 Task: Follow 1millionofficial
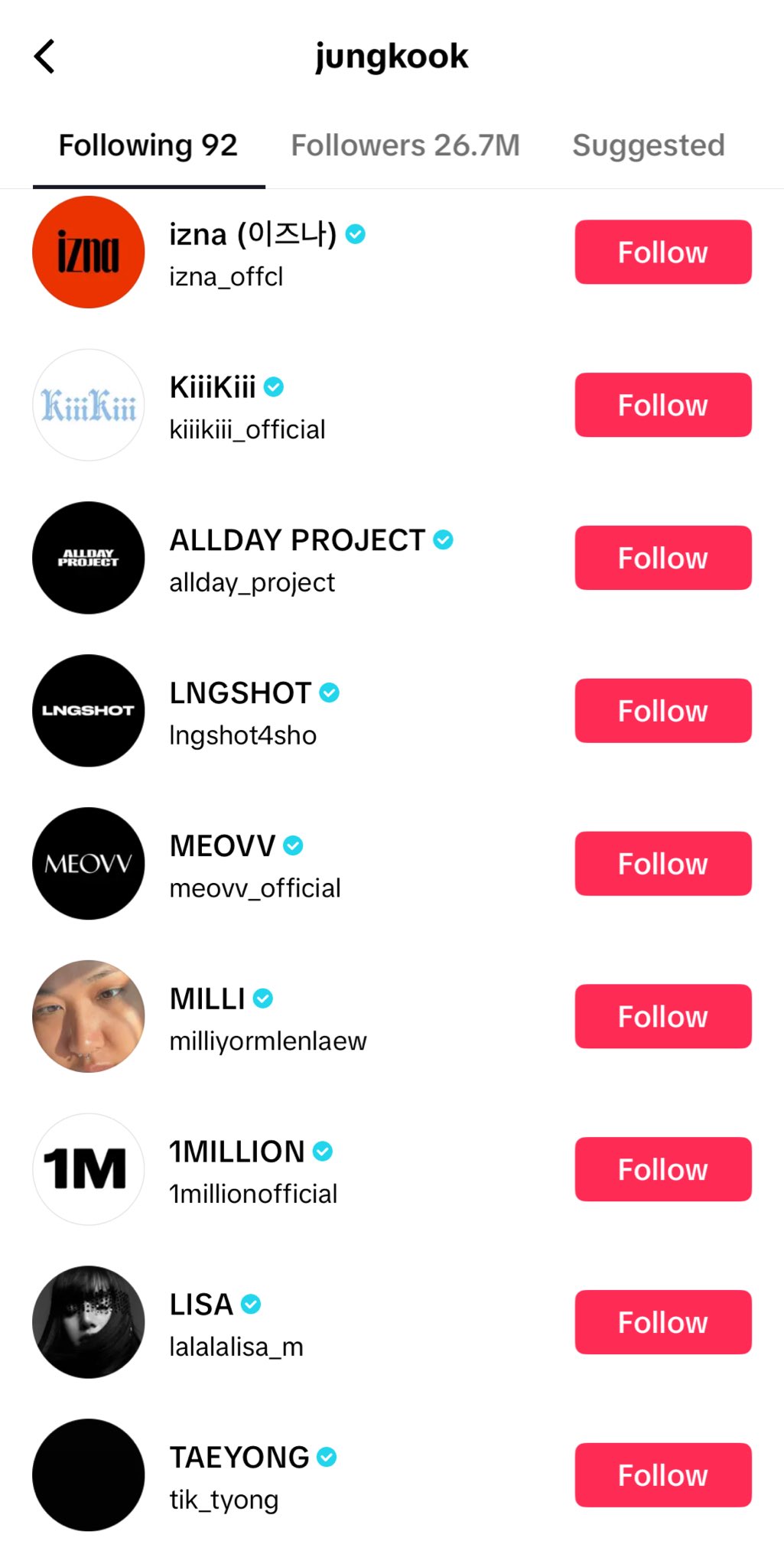coord(662,1169)
